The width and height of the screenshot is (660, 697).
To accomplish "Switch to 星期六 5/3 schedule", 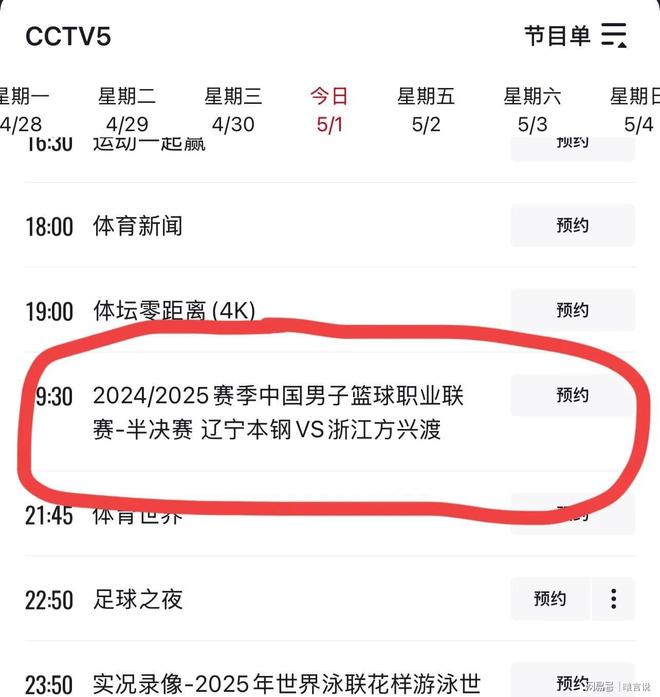I will (x=532, y=110).
